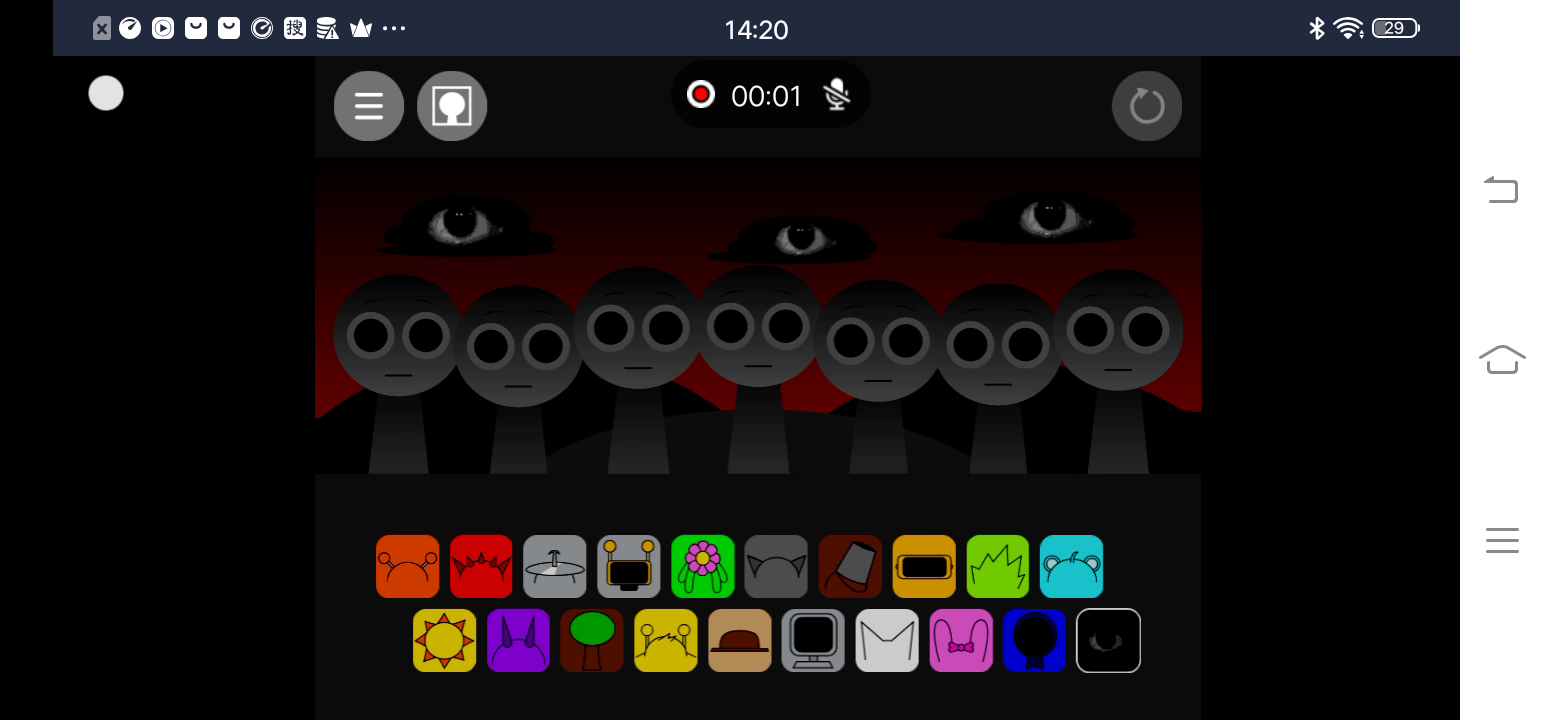Select the purple horned character icon
The width and height of the screenshot is (1544, 720).
point(518,641)
